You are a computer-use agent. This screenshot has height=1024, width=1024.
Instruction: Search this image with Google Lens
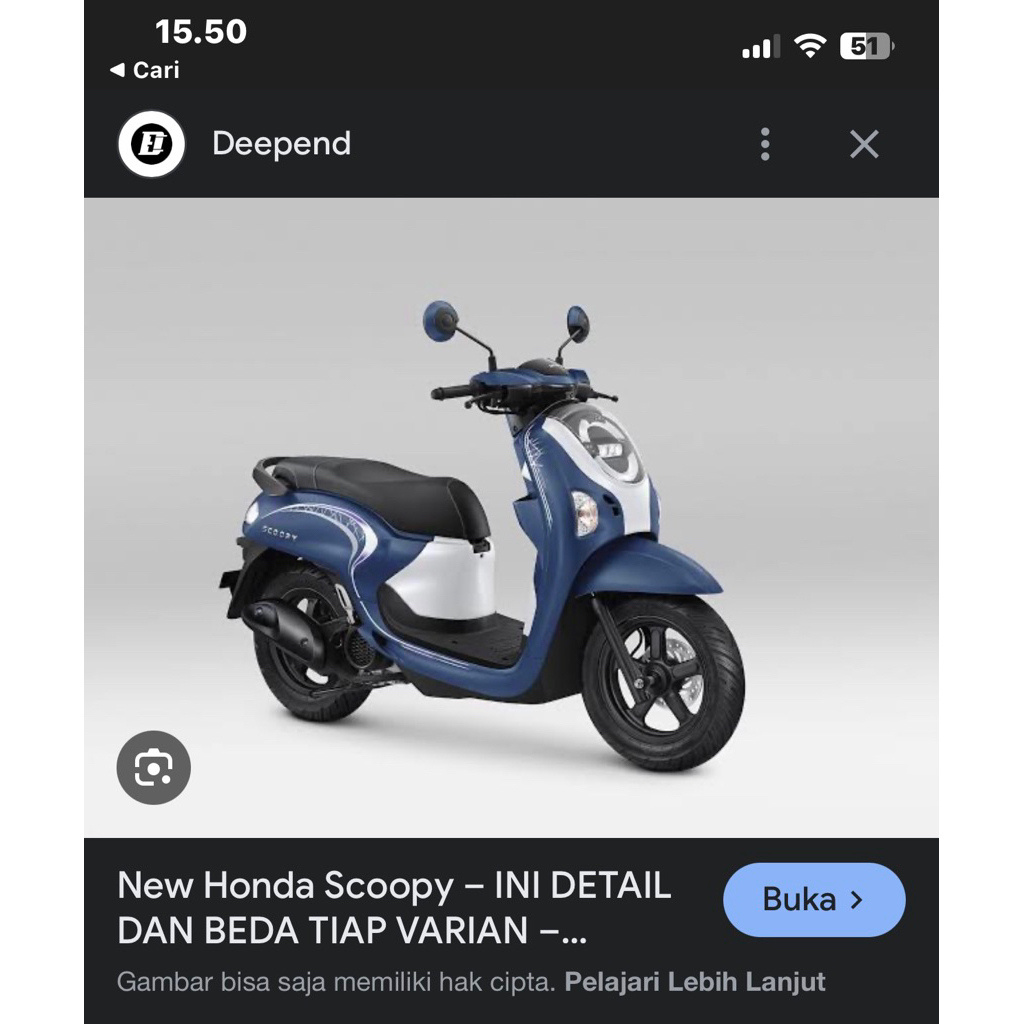pyautogui.click(x=153, y=768)
